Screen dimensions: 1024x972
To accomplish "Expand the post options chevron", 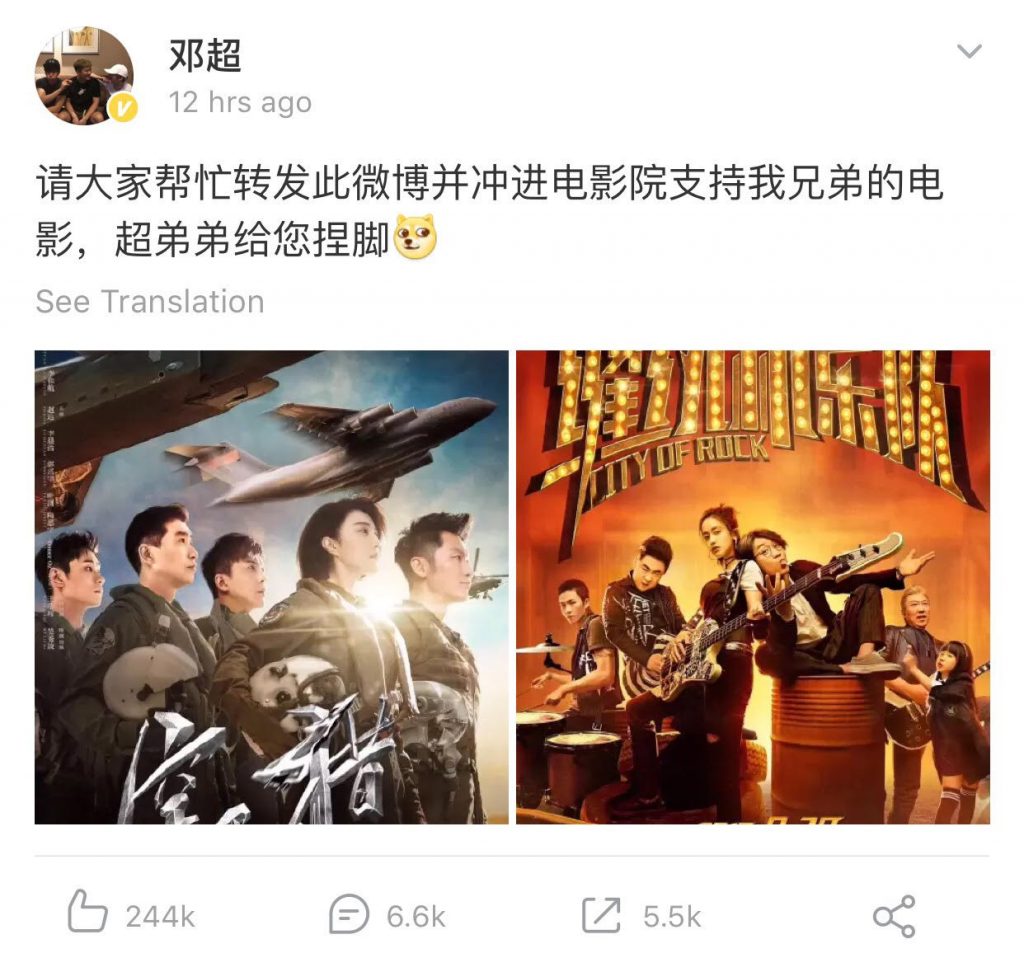I will 969,52.
